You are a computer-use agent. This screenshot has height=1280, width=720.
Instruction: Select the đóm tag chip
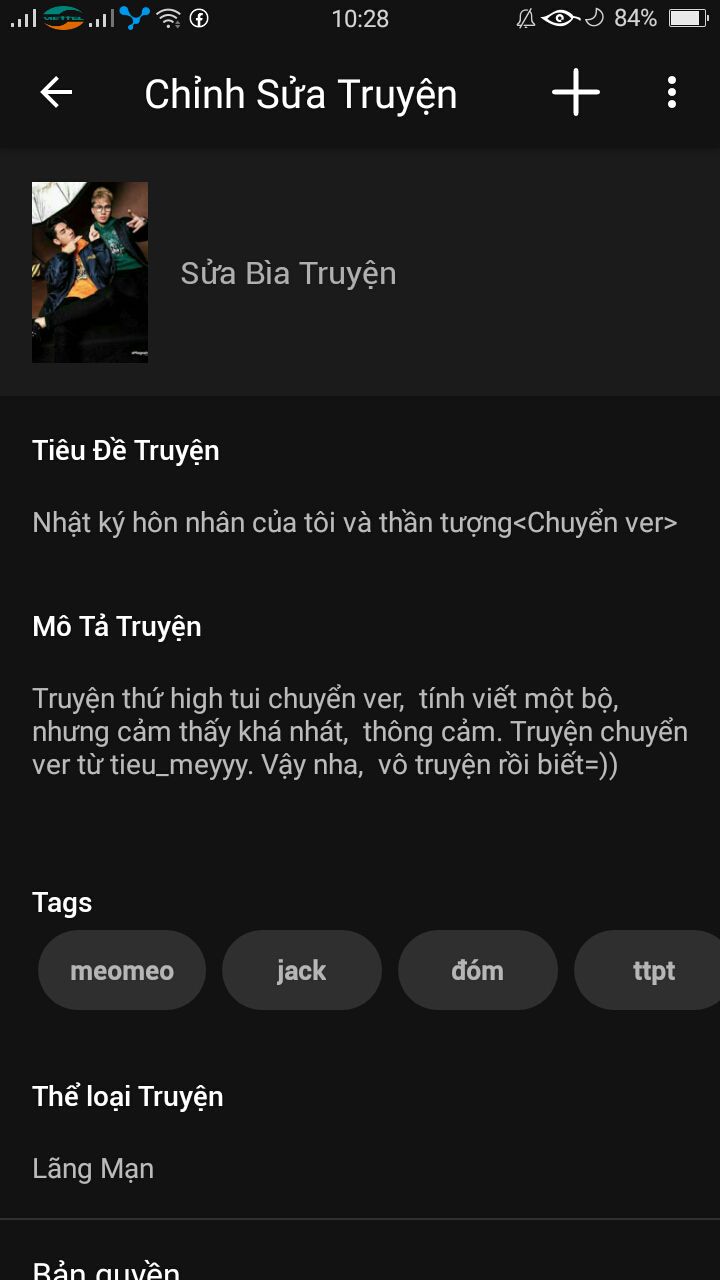[477, 970]
